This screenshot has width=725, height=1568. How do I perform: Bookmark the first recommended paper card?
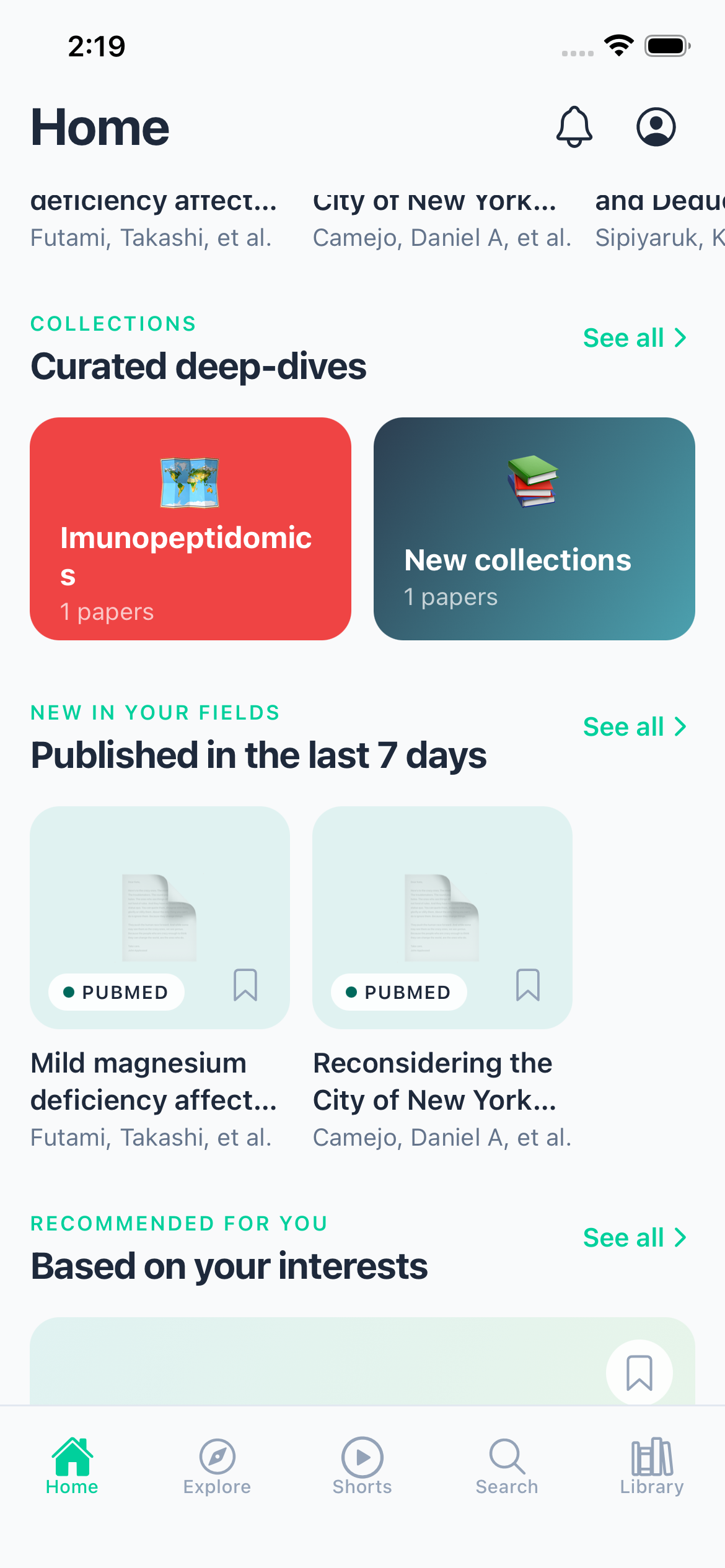coord(639,1372)
